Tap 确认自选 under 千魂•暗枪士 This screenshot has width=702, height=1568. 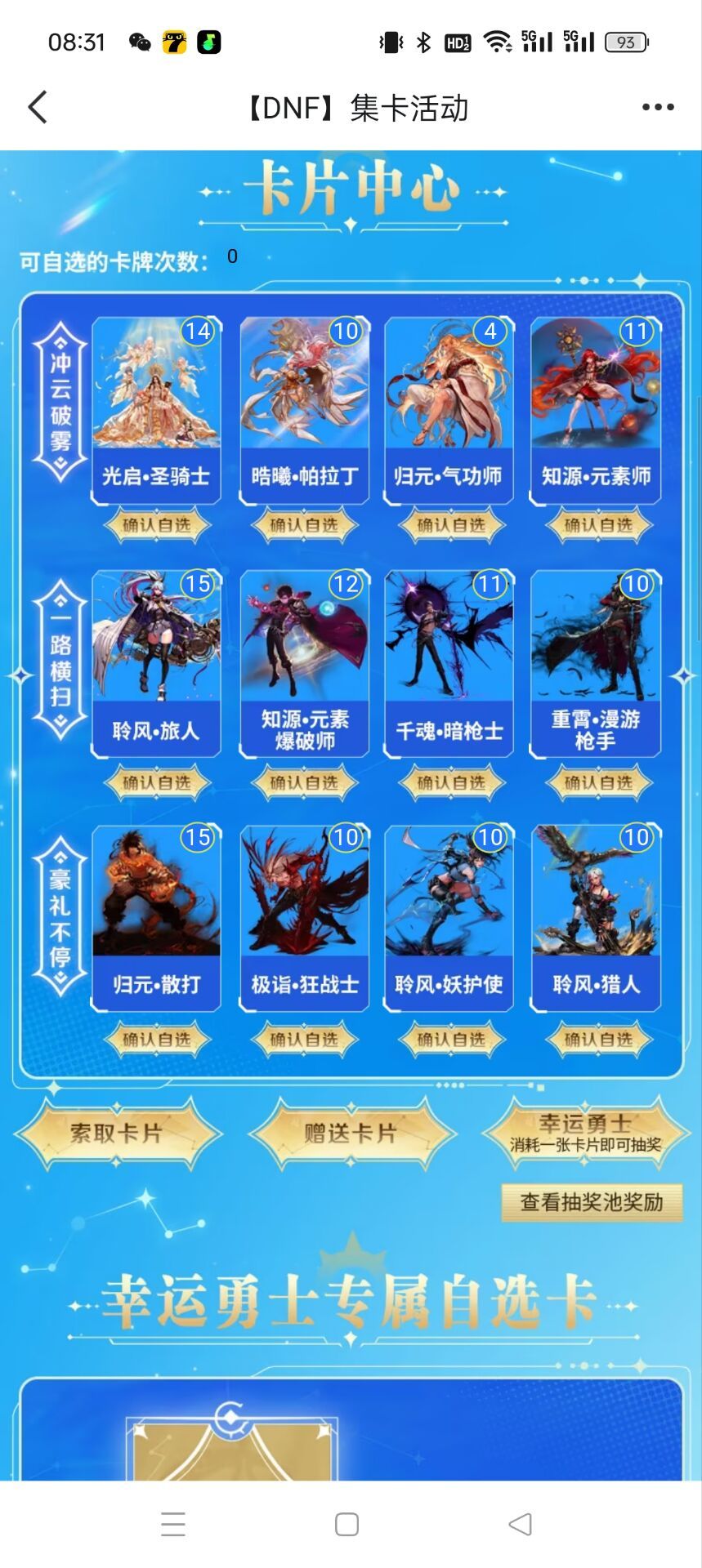[451, 782]
